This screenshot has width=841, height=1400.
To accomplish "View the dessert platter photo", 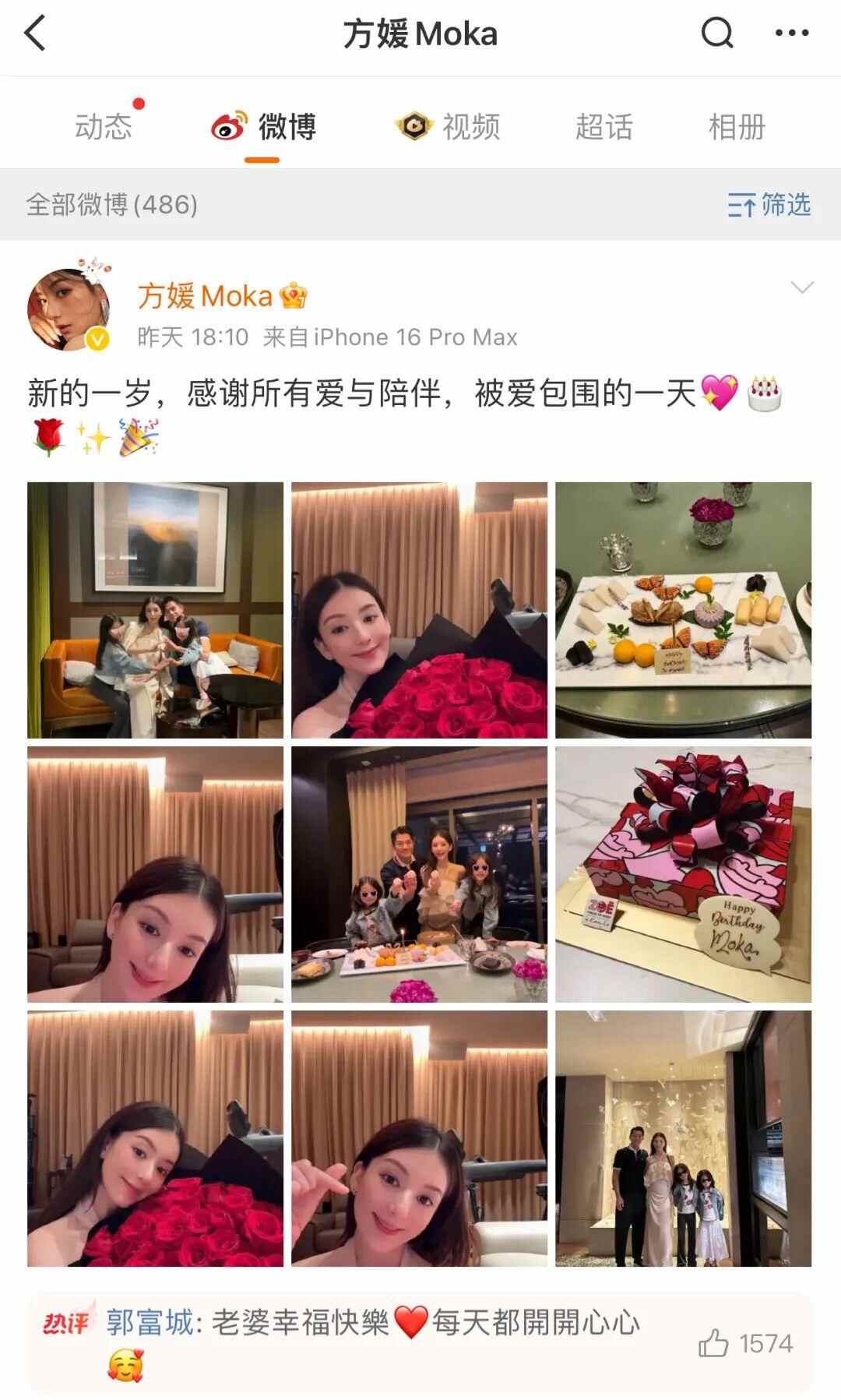I will coord(683,610).
